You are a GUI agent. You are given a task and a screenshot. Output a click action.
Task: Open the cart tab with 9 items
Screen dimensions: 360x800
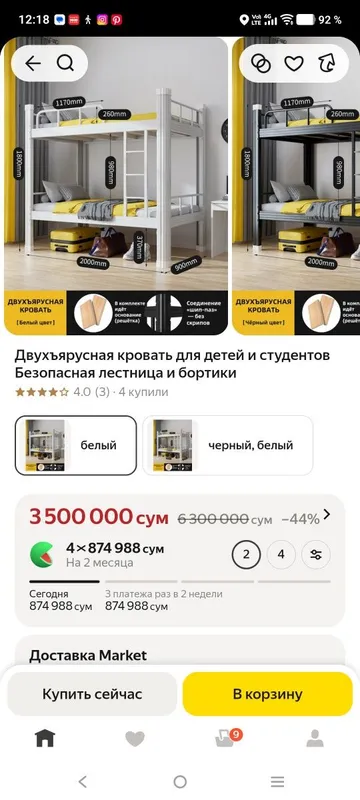pyautogui.click(x=226, y=738)
